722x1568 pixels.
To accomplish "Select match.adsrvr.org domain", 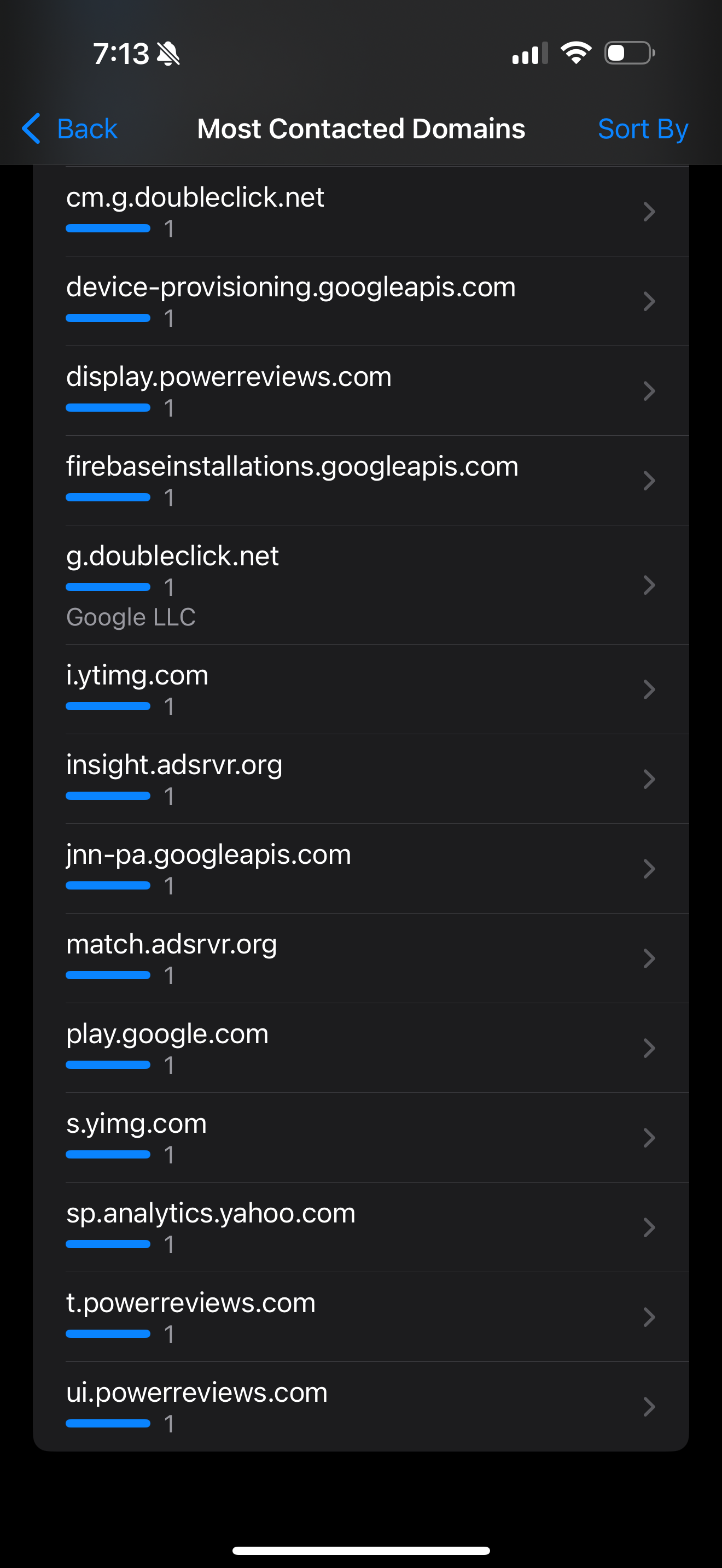I will click(x=361, y=958).
